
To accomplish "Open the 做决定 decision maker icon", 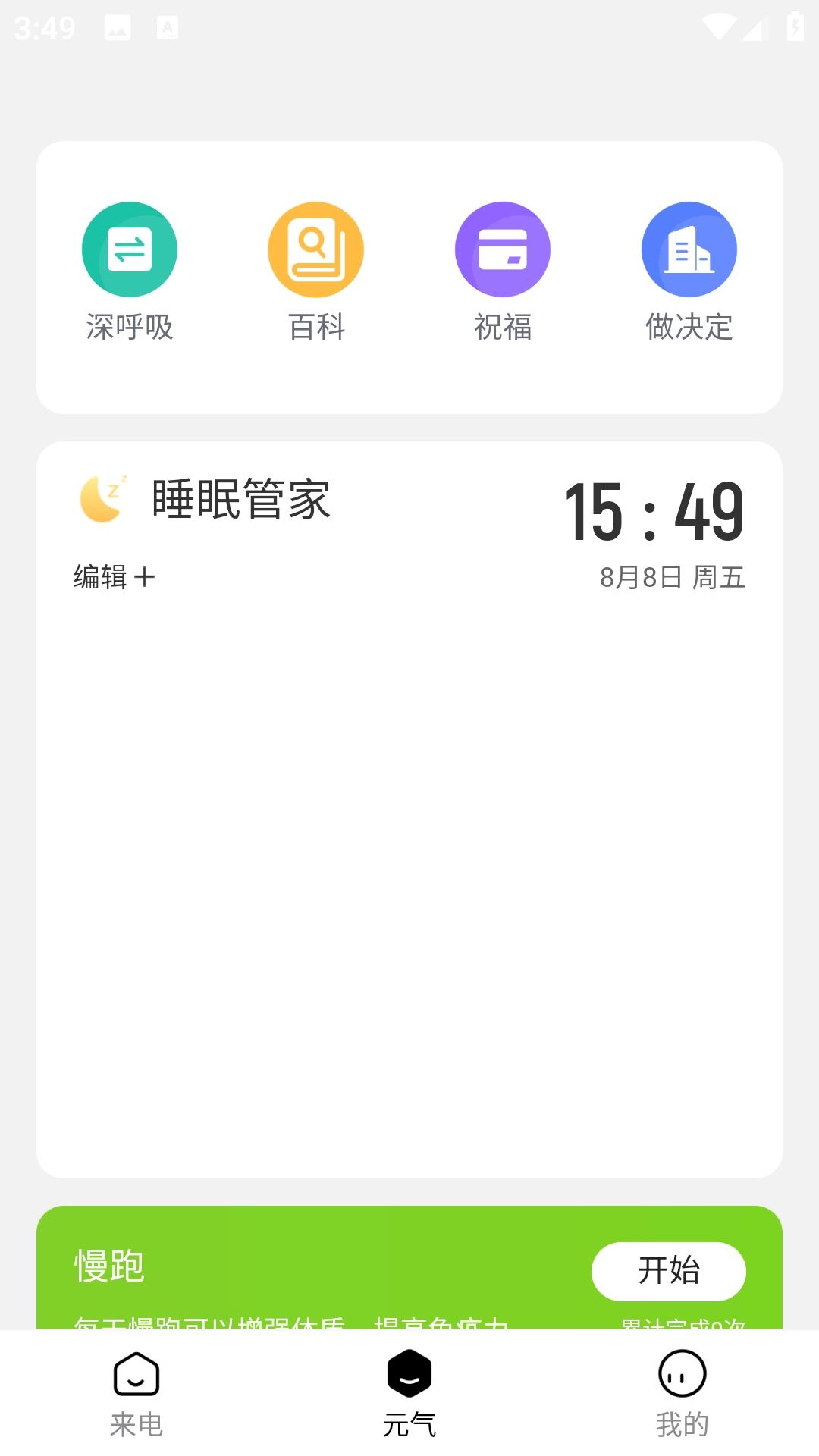I will click(689, 249).
